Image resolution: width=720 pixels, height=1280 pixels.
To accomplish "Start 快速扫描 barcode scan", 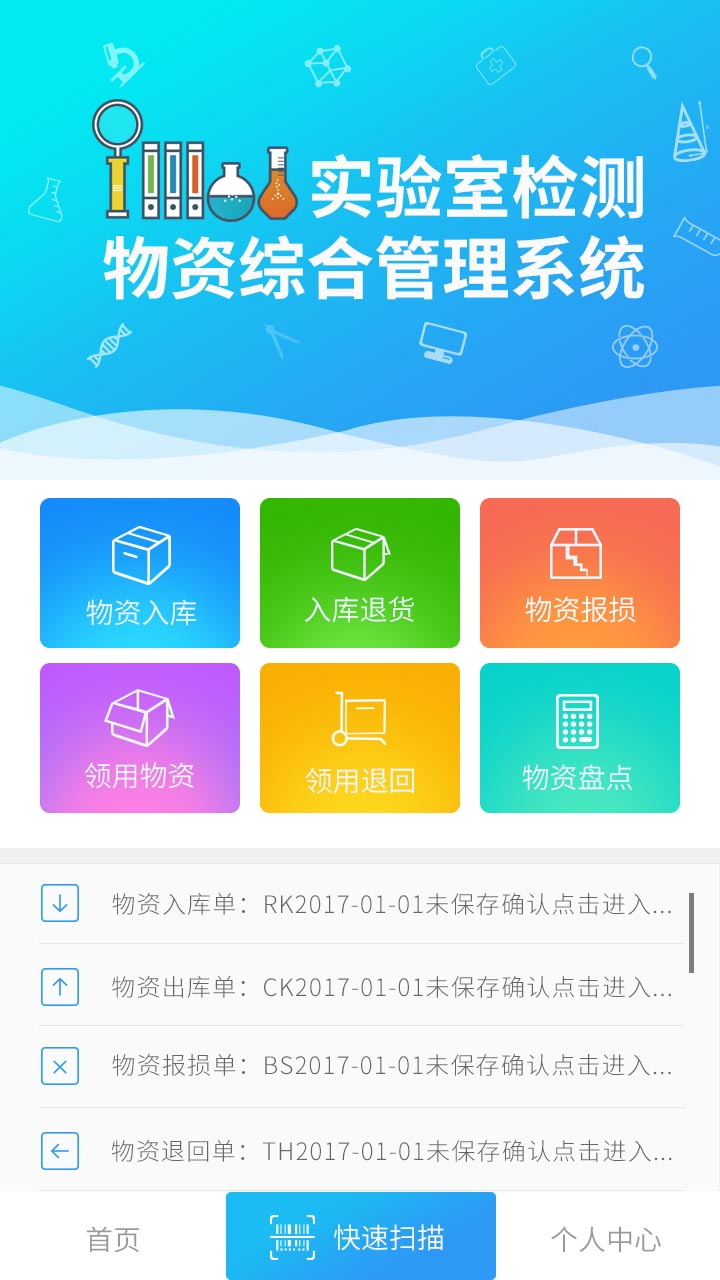I will click(x=360, y=1237).
